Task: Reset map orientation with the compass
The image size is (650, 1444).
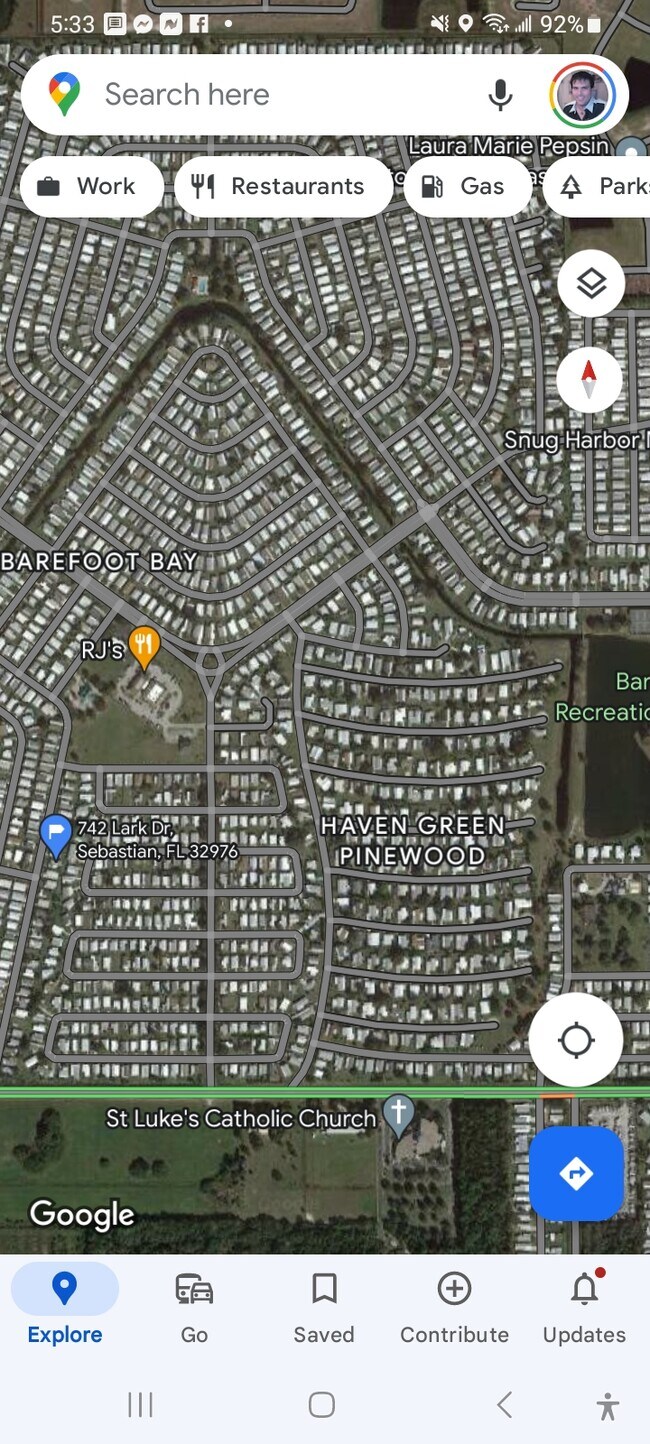Action: [x=589, y=380]
